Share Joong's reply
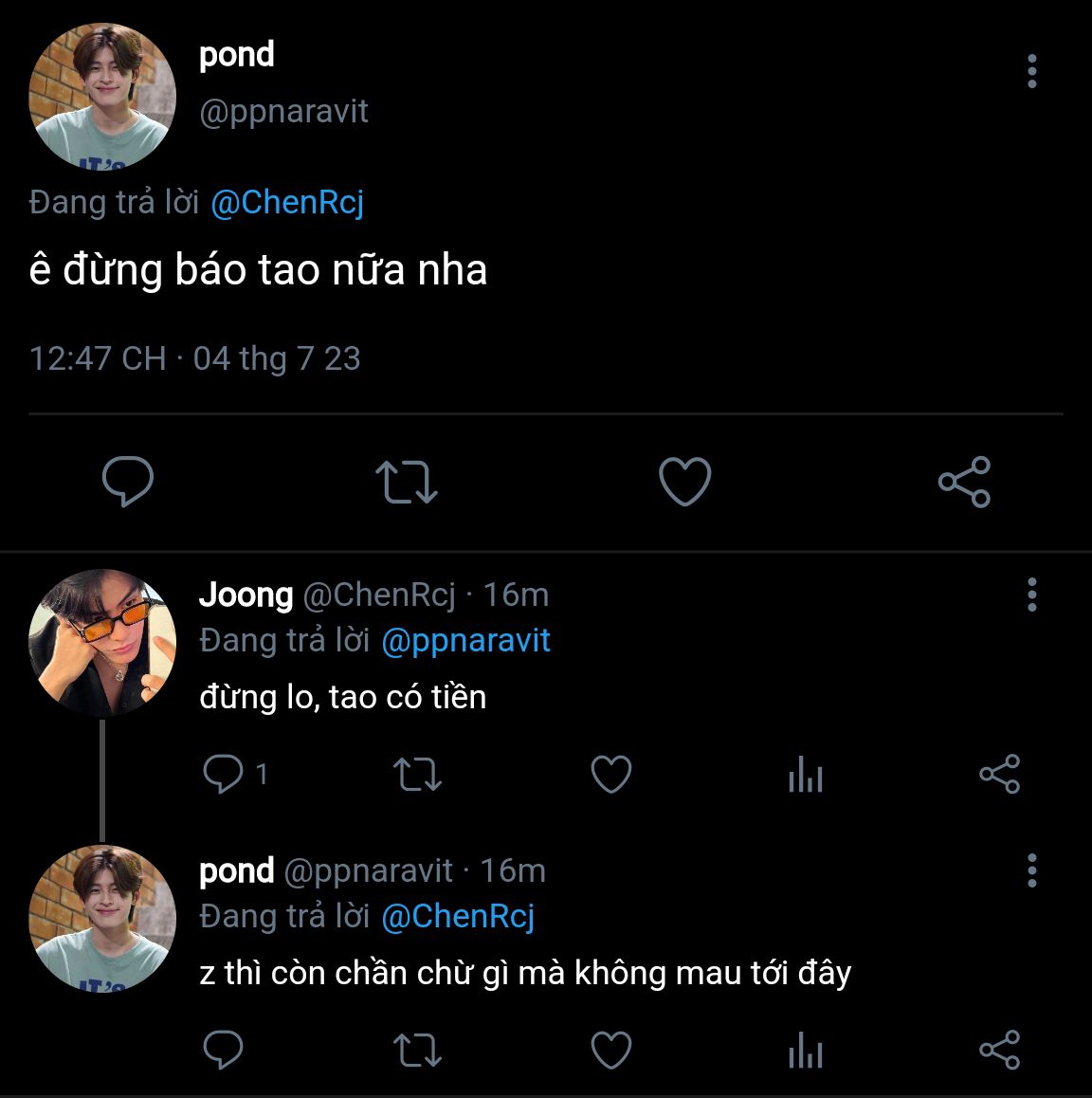 pyautogui.click(x=999, y=775)
